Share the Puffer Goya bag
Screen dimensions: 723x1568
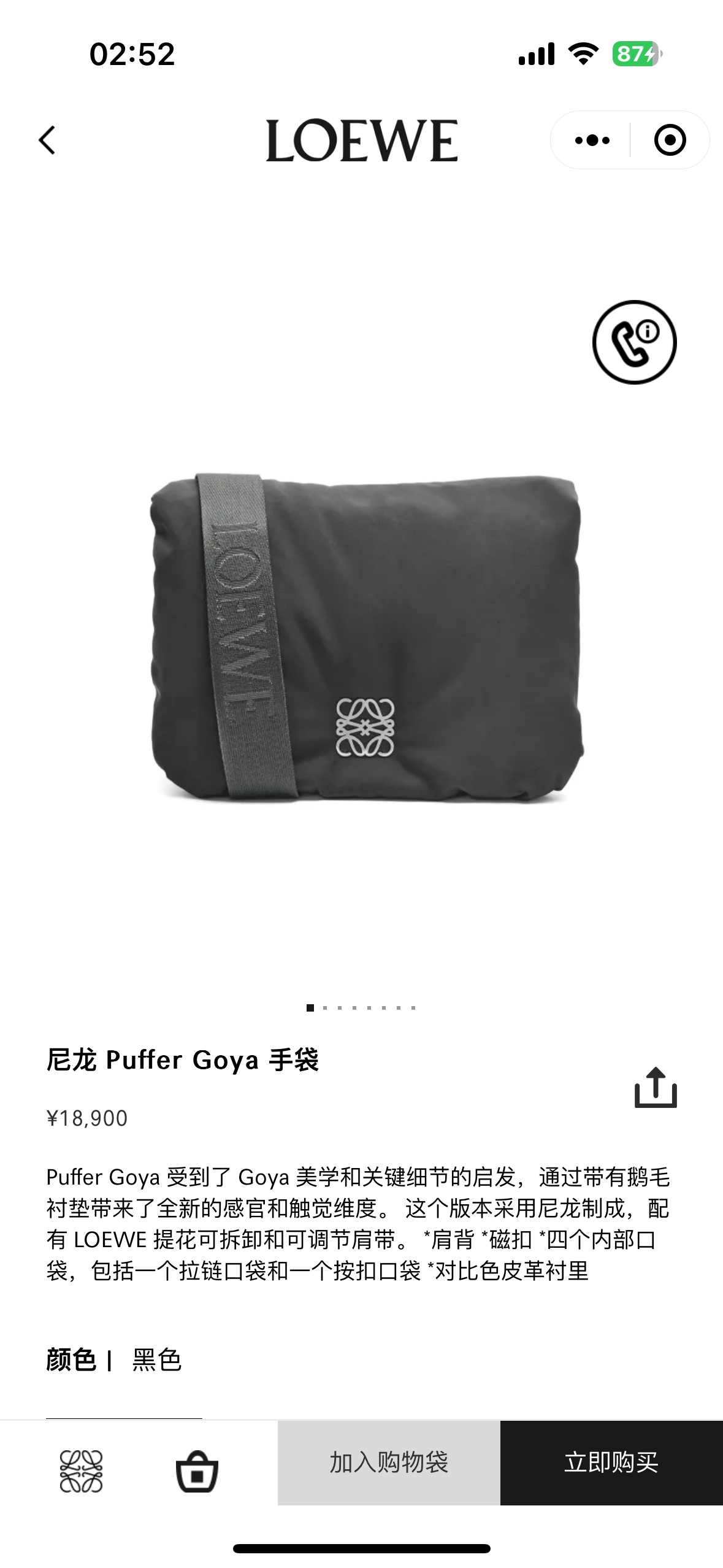656,1088
